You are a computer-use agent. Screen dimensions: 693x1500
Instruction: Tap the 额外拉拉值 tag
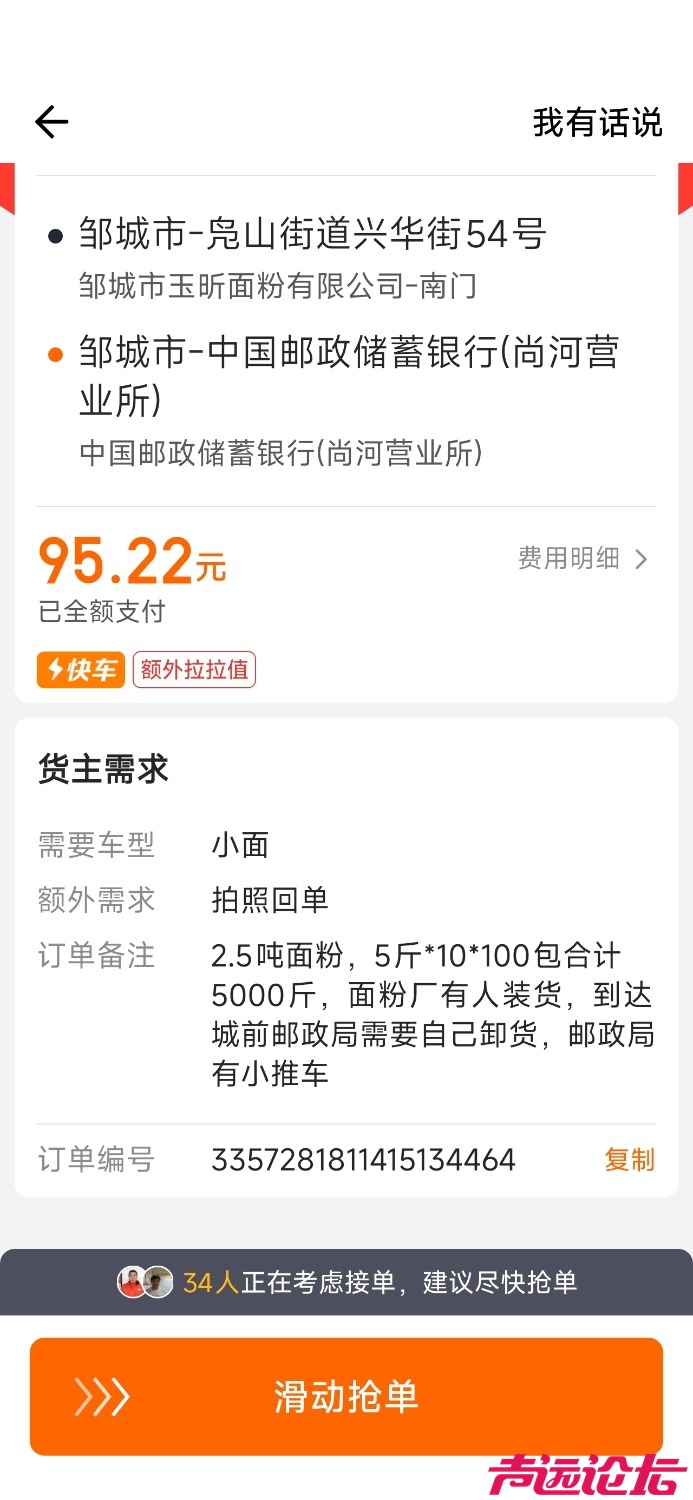[x=194, y=670]
